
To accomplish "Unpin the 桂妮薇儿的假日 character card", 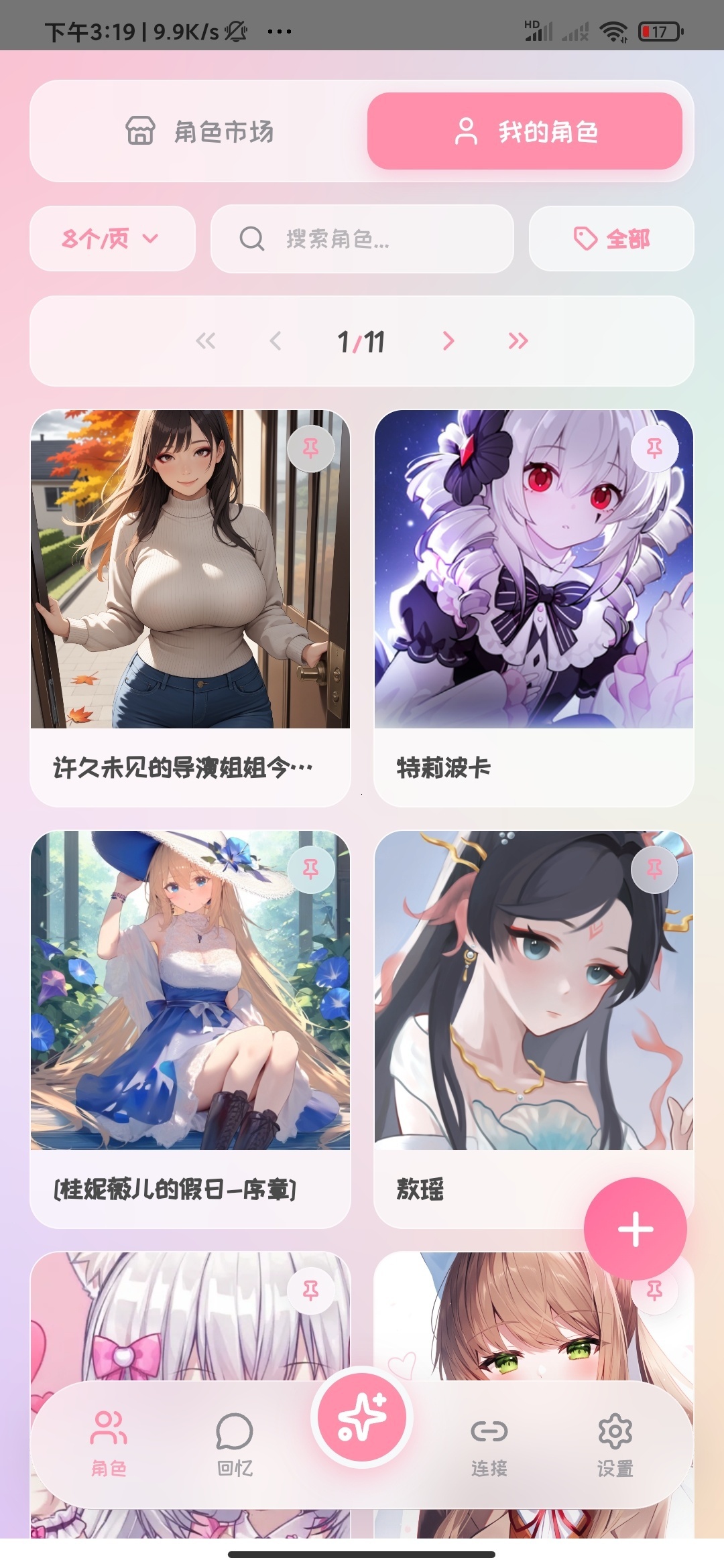I will (310, 868).
